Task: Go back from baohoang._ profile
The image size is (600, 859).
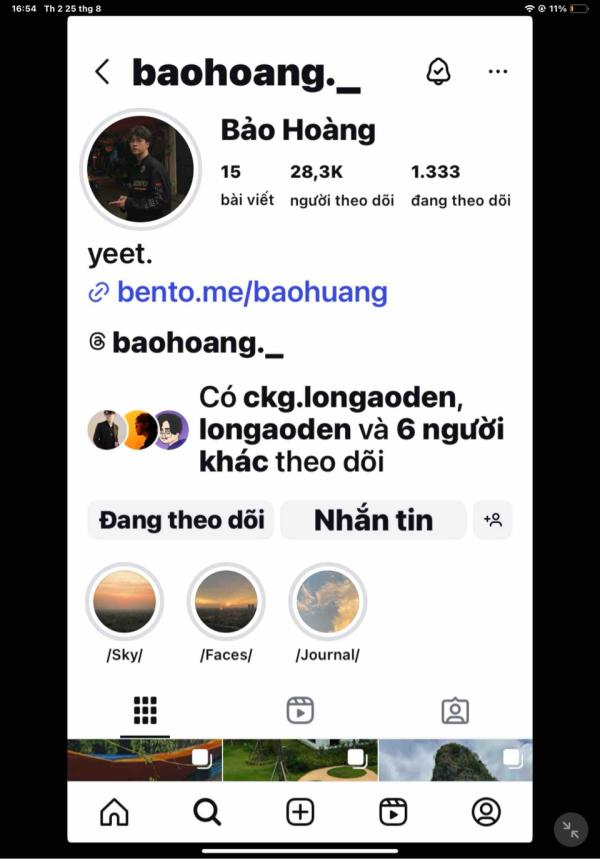Action: pyautogui.click(x=101, y=72)
